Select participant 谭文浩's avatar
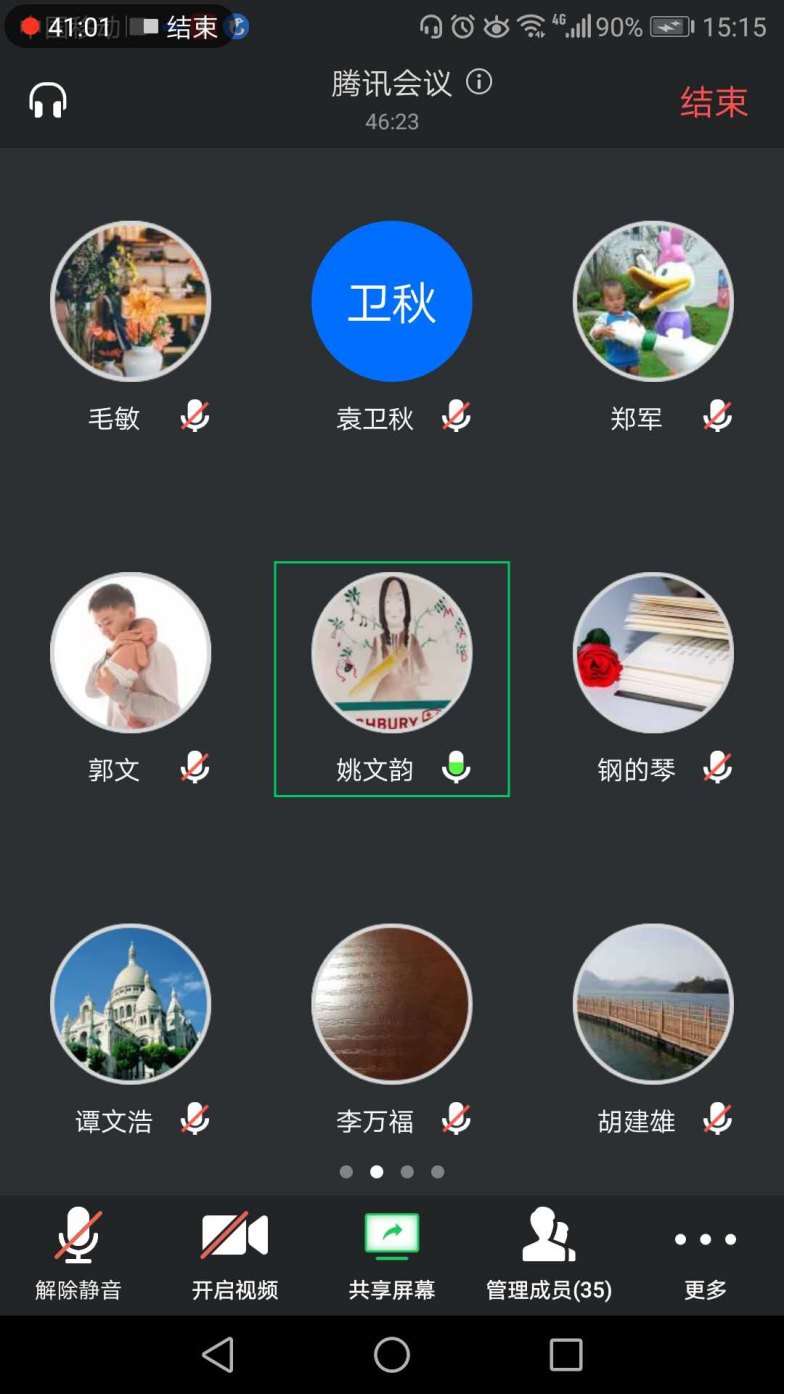This screenshot has height=1394, width=785. 131,1004
